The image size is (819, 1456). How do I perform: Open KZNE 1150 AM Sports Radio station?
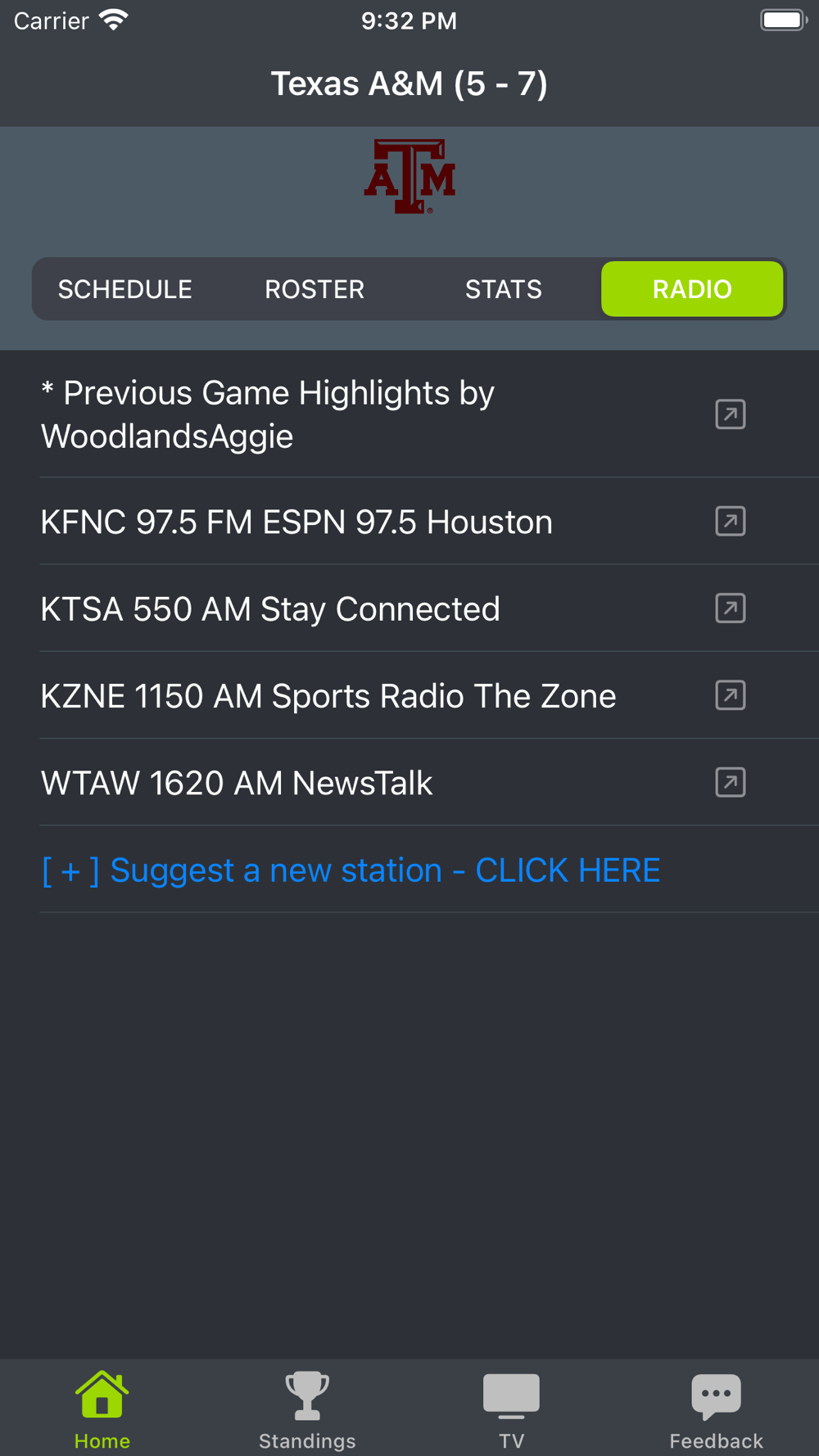click(409, 695)
